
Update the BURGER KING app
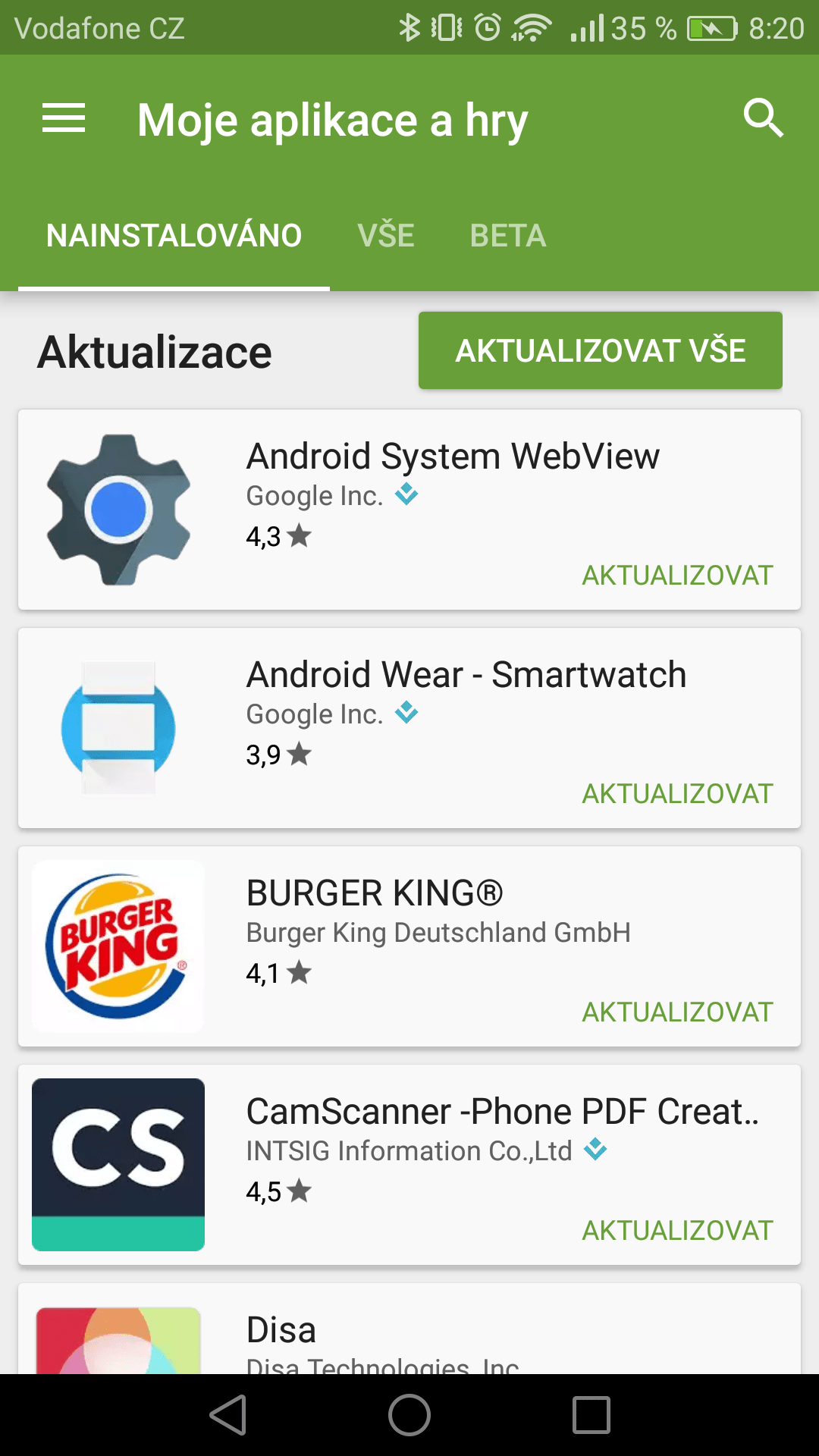point(677,1012)
